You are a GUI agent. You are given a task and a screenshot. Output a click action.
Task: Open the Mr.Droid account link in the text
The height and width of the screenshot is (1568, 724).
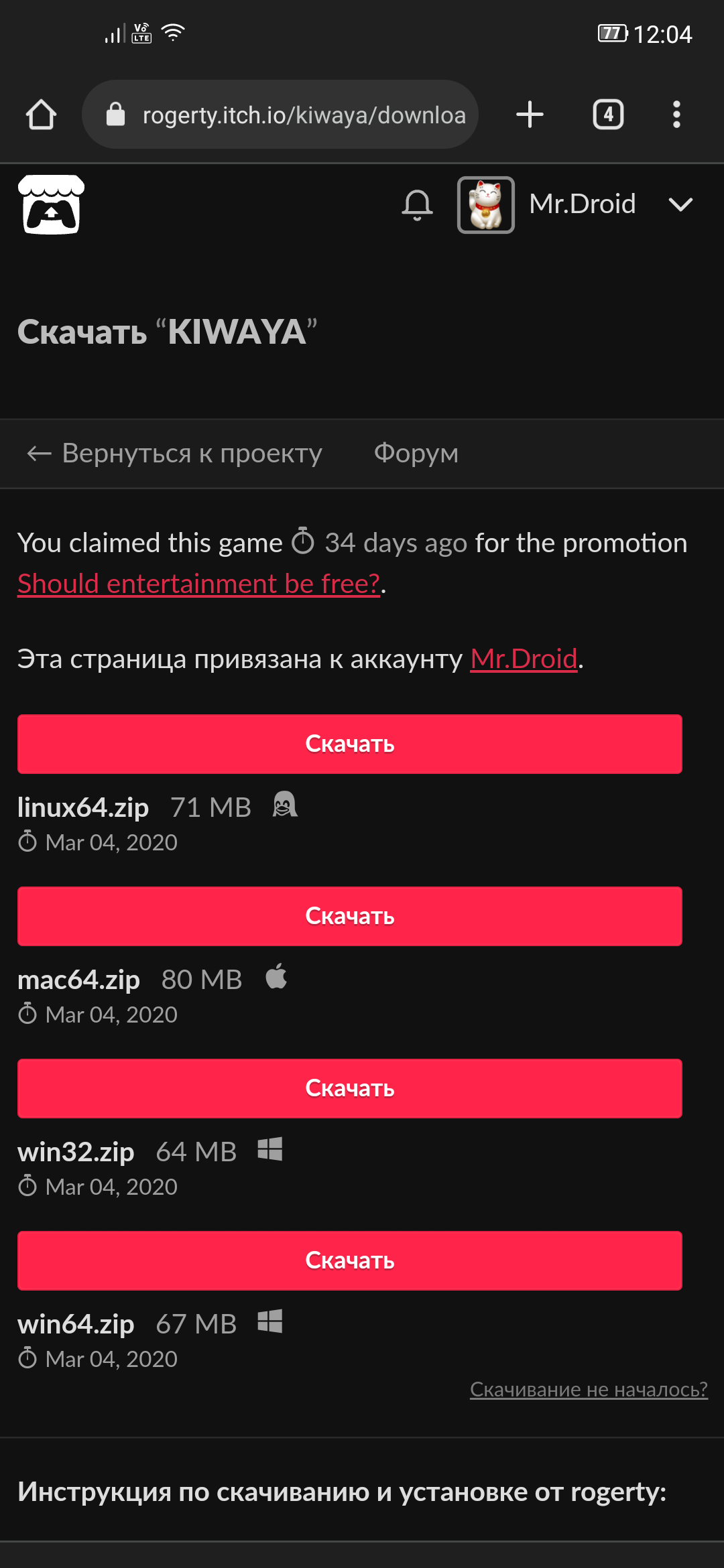pos(524,659)
